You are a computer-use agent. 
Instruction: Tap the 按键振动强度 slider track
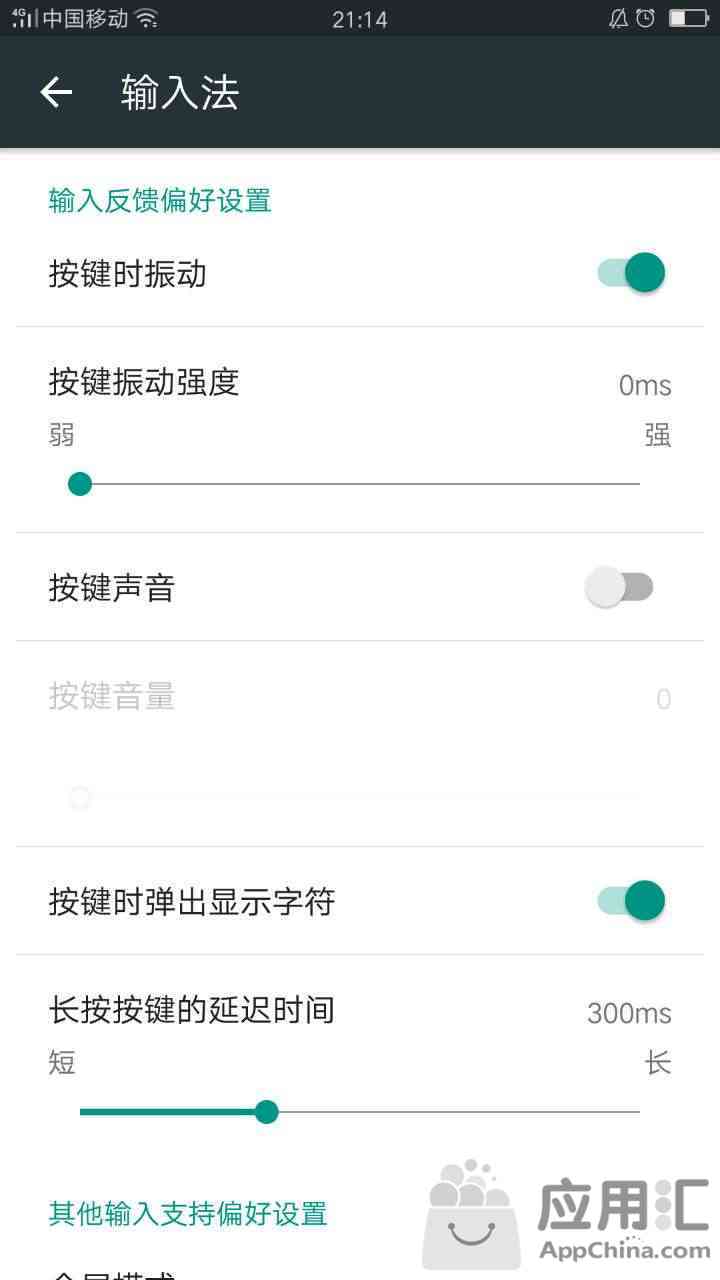pos(359,484)
